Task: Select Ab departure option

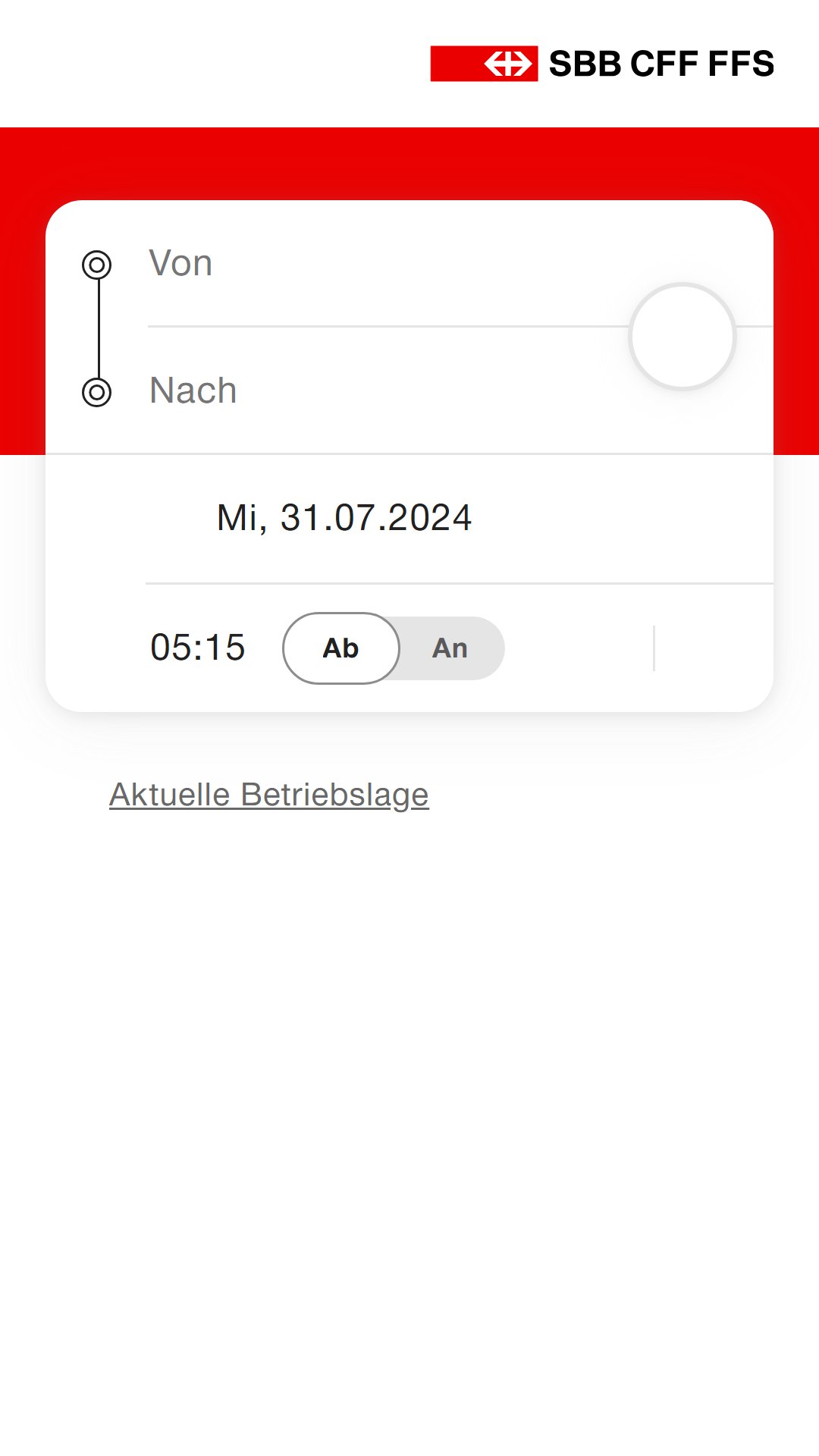Action: pyautogui.click(x=340, y=648)
